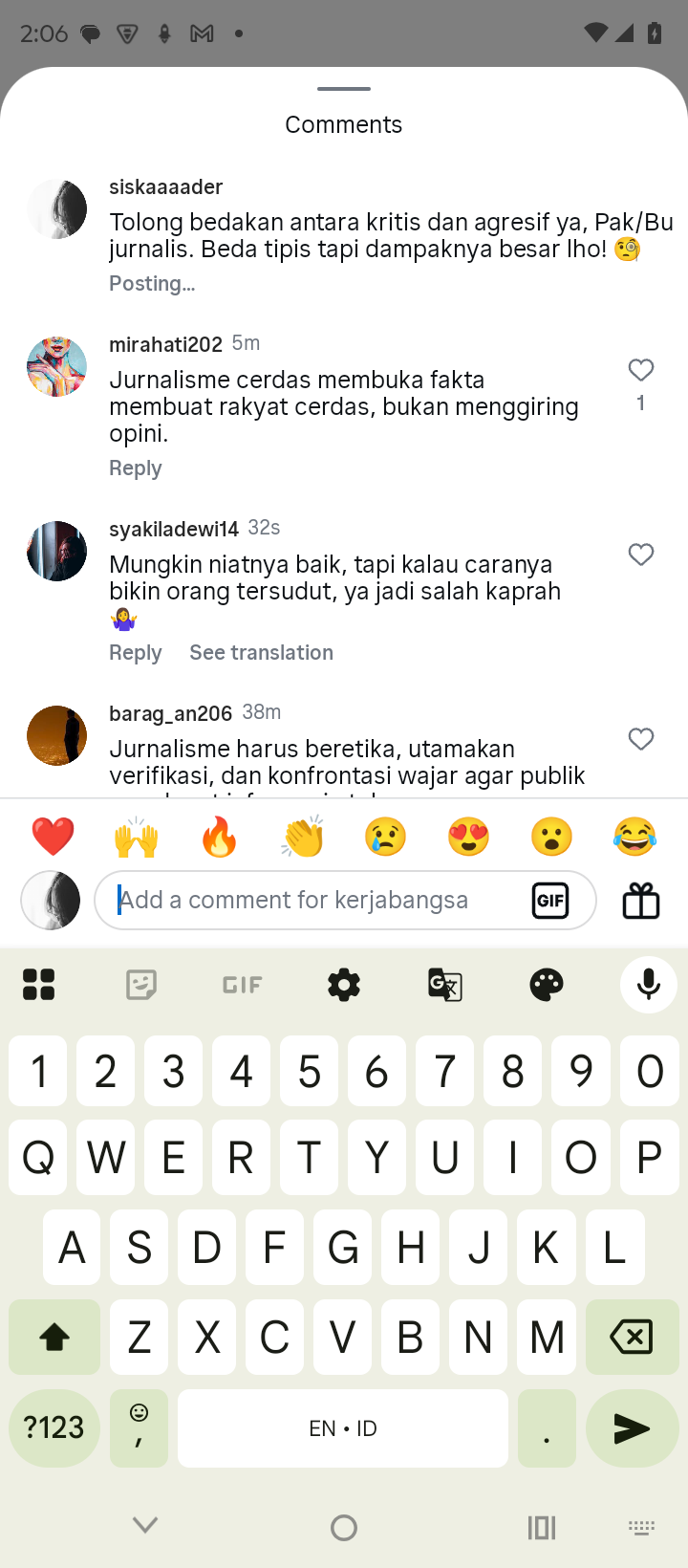Open keyboard settings gear
This screenshot has width=688, height=1568.
coord(344,984)
